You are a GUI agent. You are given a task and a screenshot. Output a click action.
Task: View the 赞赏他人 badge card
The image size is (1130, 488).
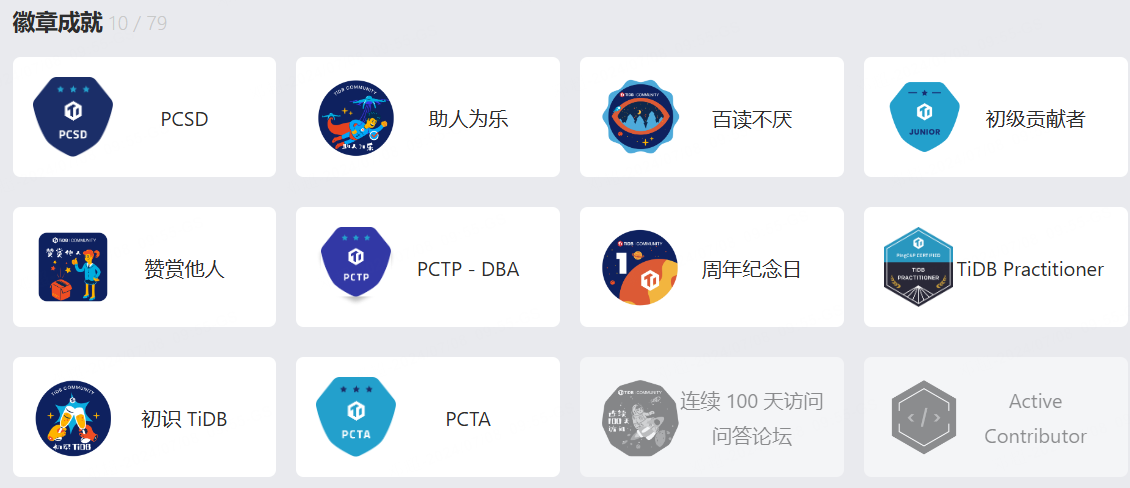pyautogui.click(x=144, y=267)
